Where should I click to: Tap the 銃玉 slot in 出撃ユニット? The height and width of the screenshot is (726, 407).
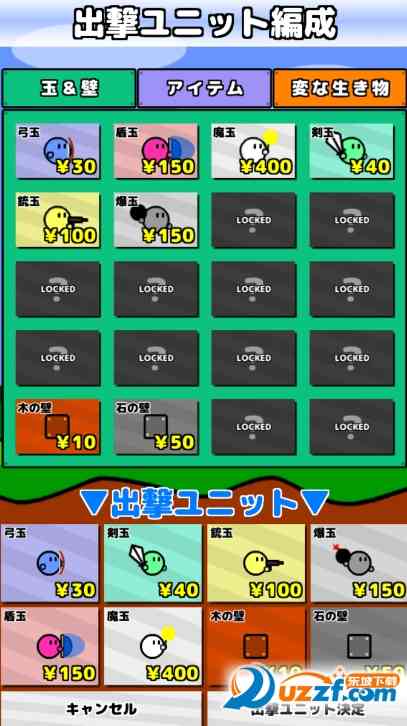pos(256,563)
